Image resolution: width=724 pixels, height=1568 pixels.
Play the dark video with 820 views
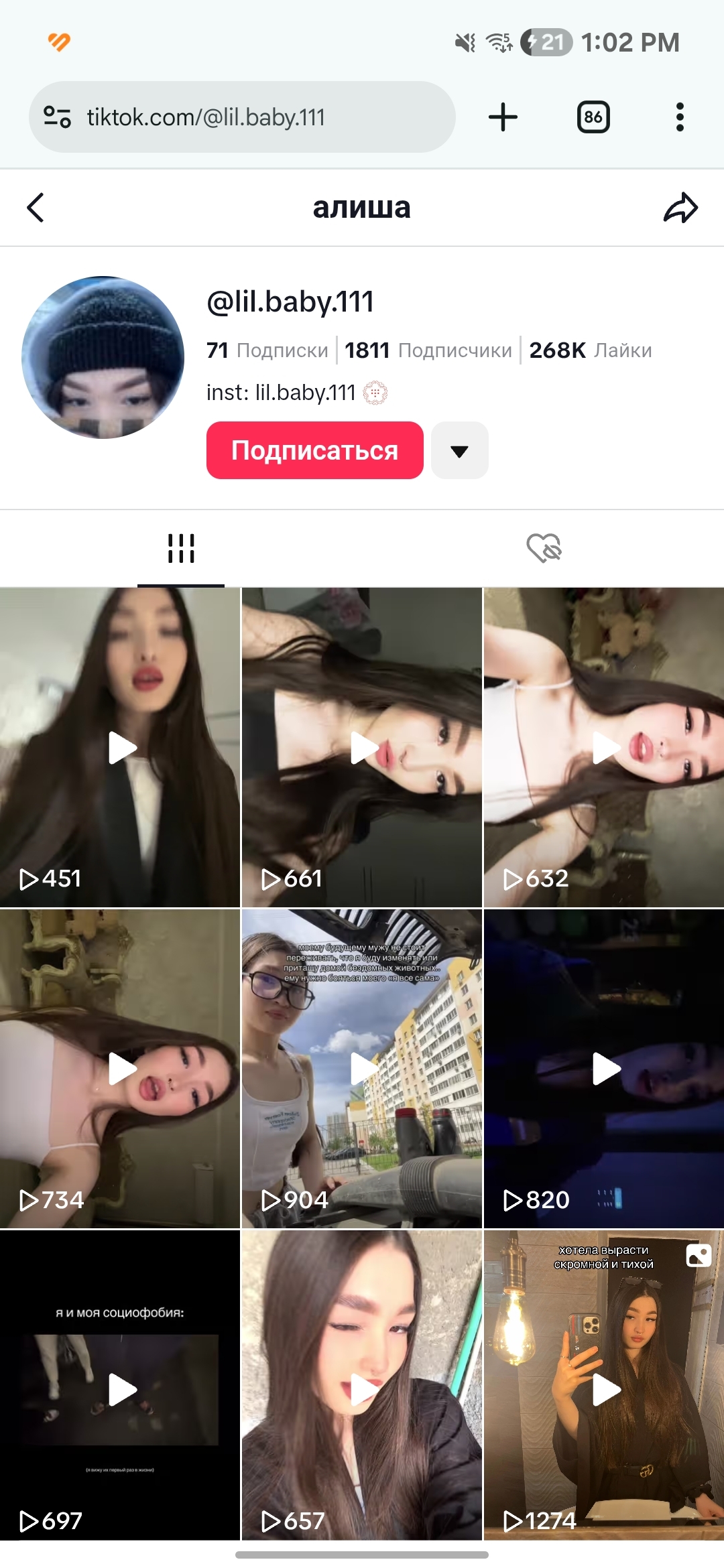coord(603,1068)
